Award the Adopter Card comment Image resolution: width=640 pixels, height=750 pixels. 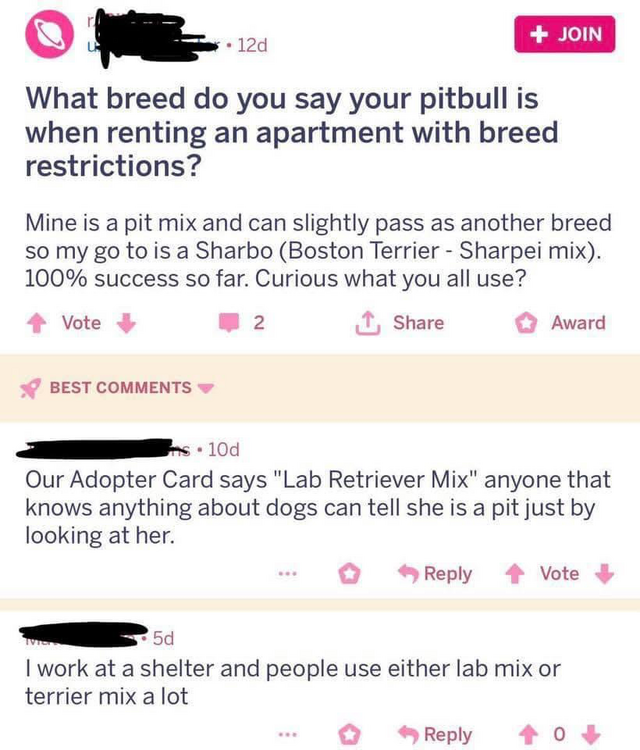[349, 574]
